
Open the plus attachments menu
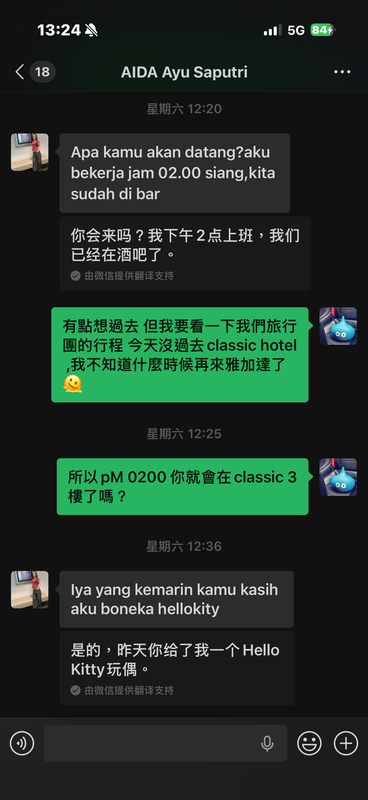(346, 743)
